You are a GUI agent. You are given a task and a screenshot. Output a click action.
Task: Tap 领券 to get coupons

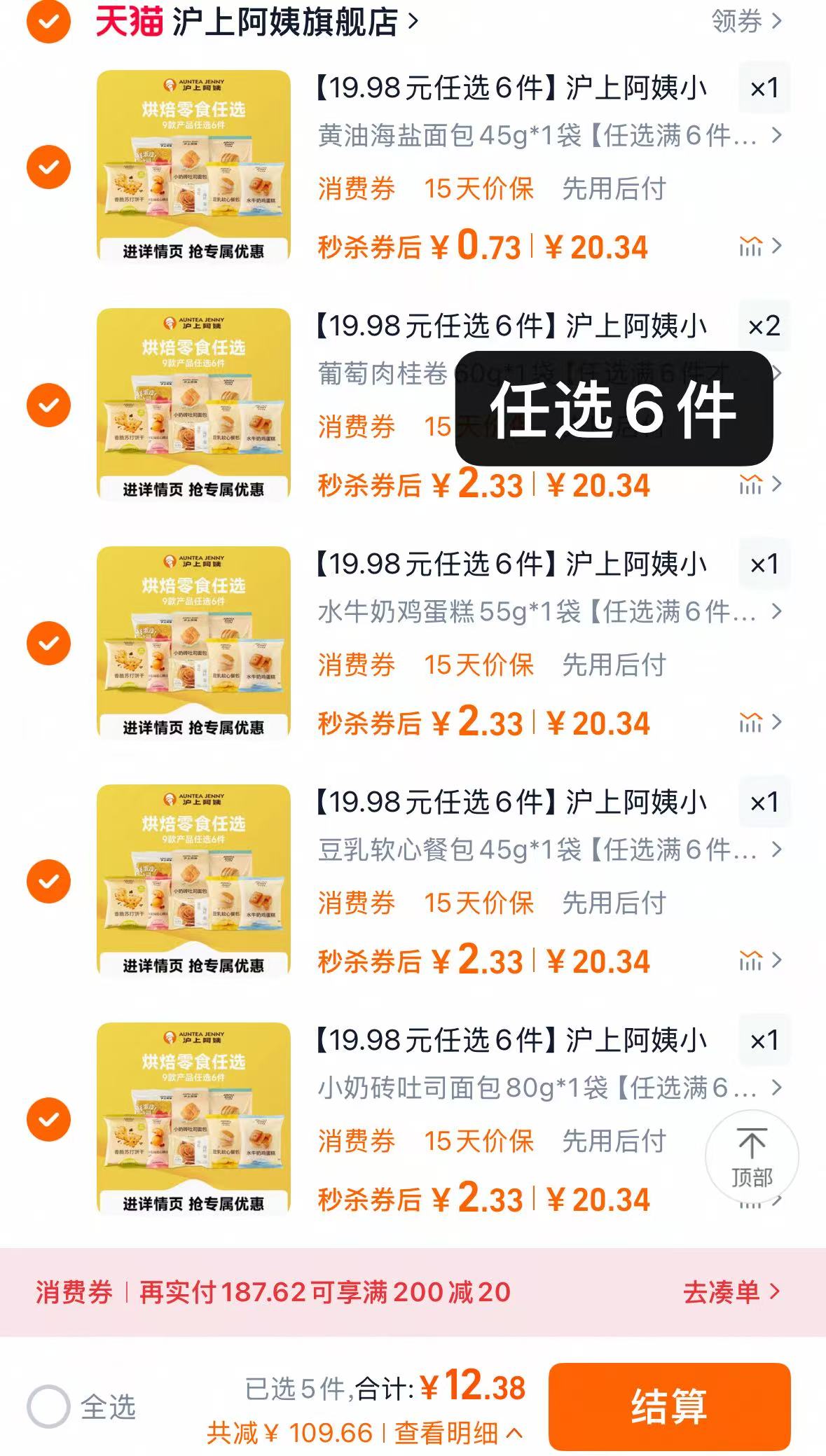(745, 22)
